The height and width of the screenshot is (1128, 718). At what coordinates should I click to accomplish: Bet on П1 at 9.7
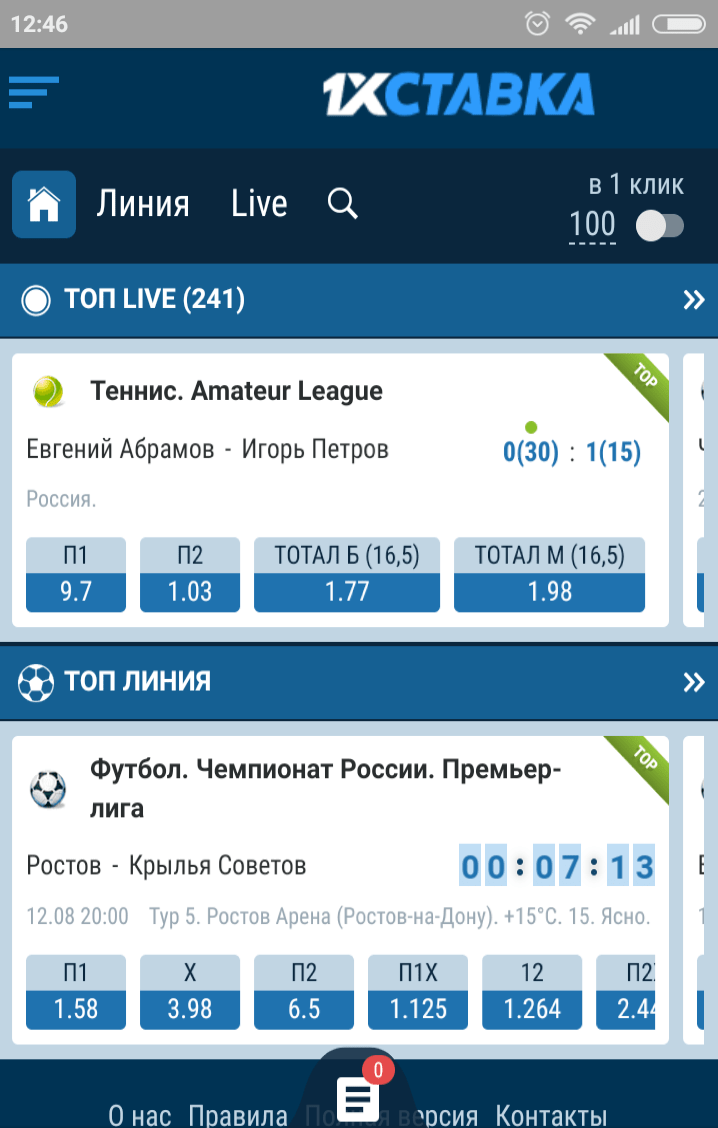[76, 591]
